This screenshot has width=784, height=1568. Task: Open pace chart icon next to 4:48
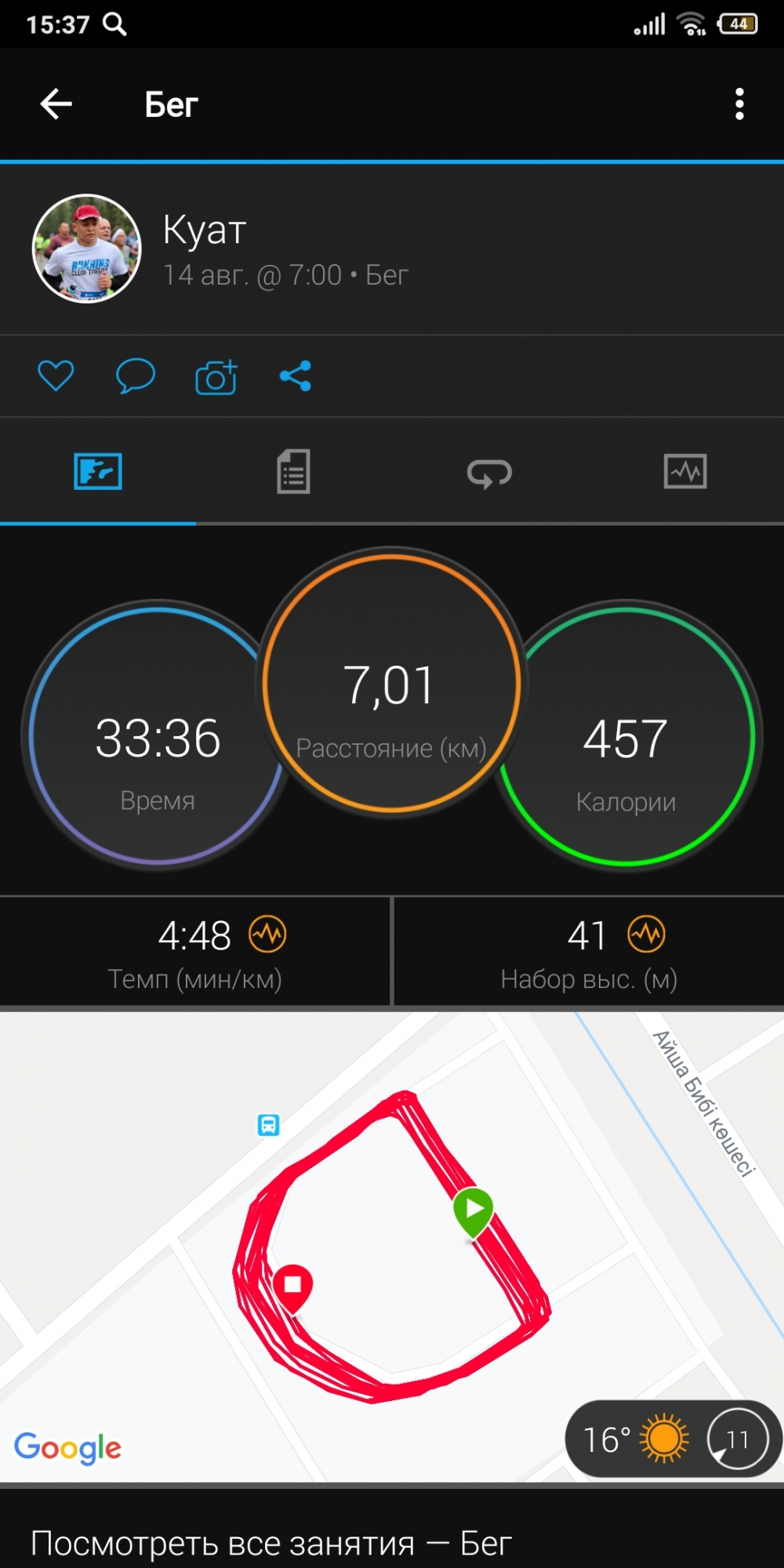(268, 935)
